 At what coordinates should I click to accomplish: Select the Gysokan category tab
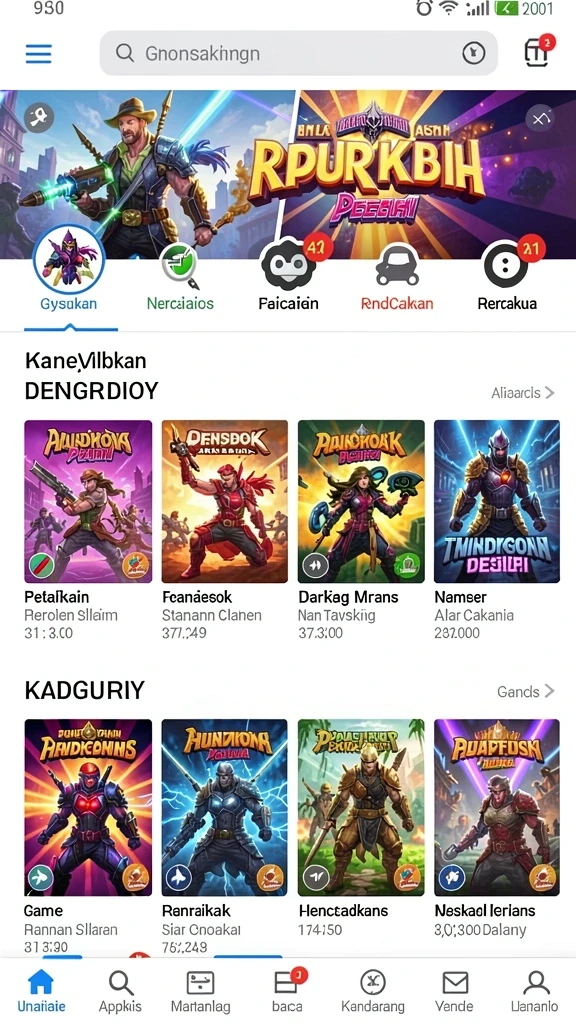click(68, 270)
